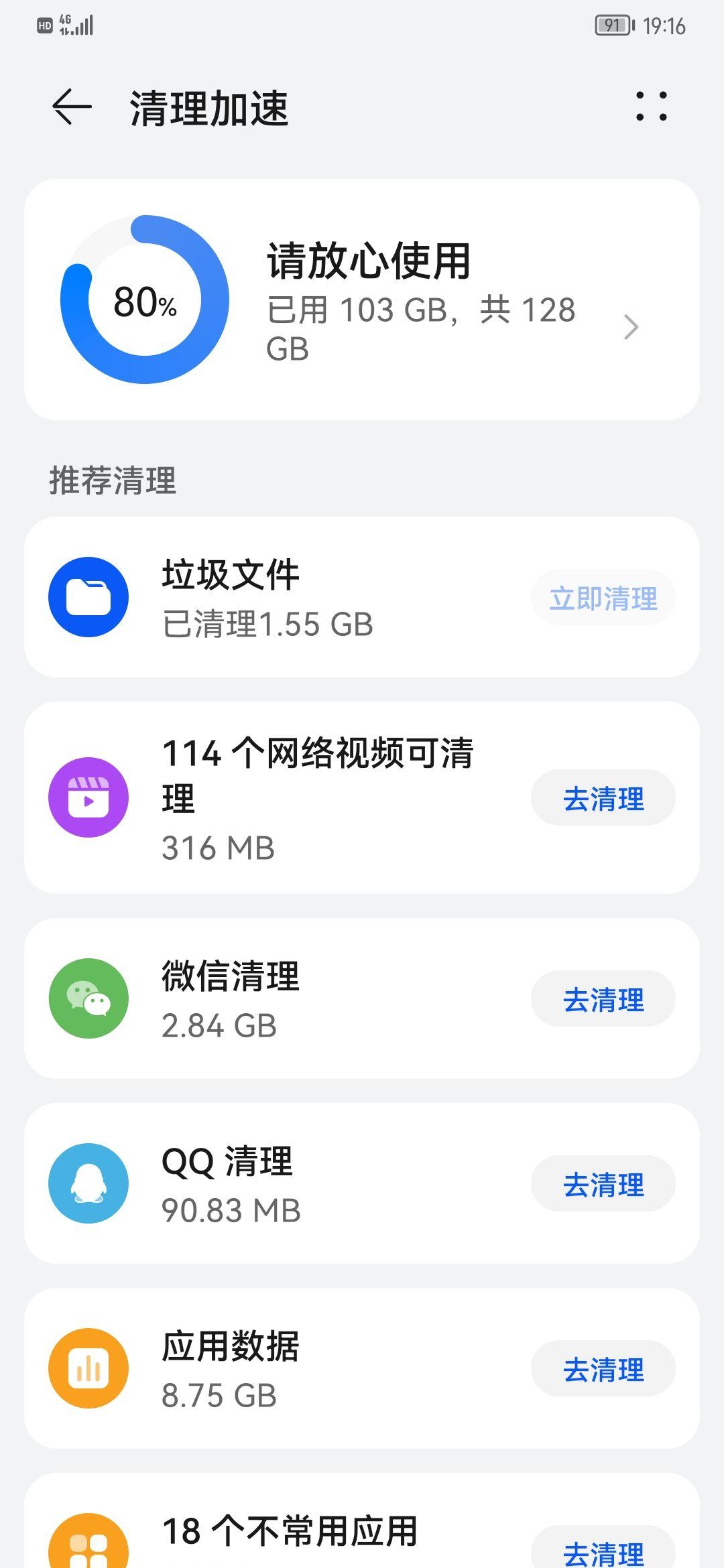The width and height of the screenshot is (724, 1568).
Task: Tap 去清理 for app data
Action: point(603,1369)
